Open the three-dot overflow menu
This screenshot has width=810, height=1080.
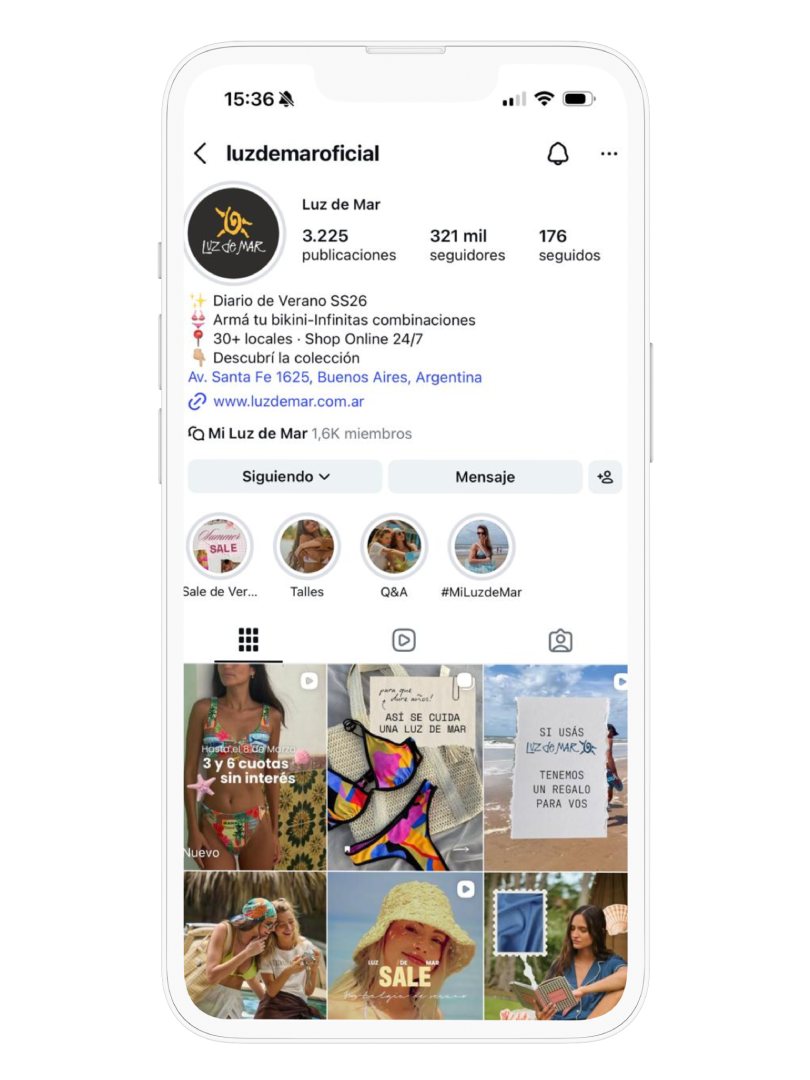(608, 154)
